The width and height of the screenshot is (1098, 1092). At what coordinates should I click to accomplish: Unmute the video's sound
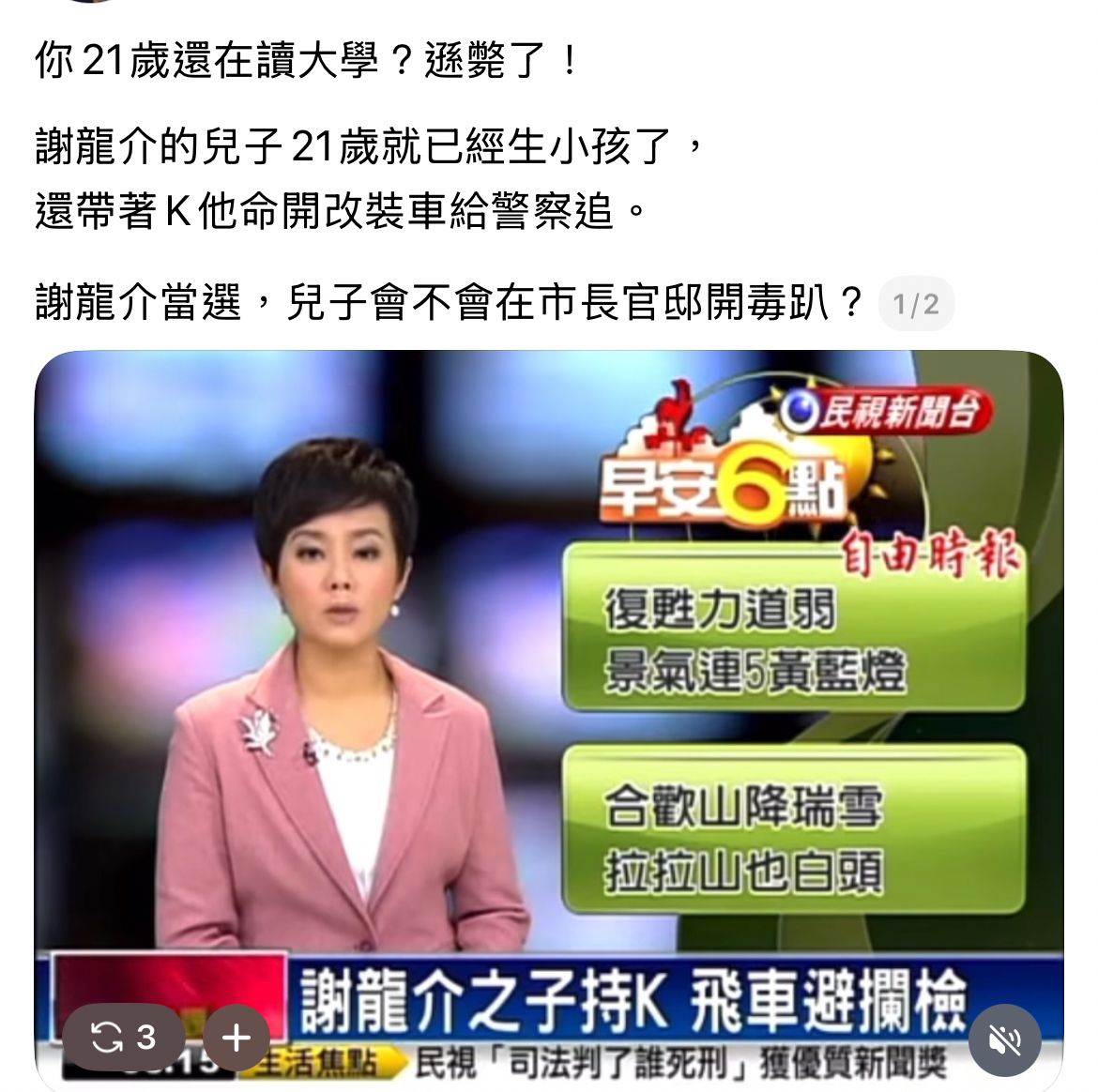click(1005, 1039)
